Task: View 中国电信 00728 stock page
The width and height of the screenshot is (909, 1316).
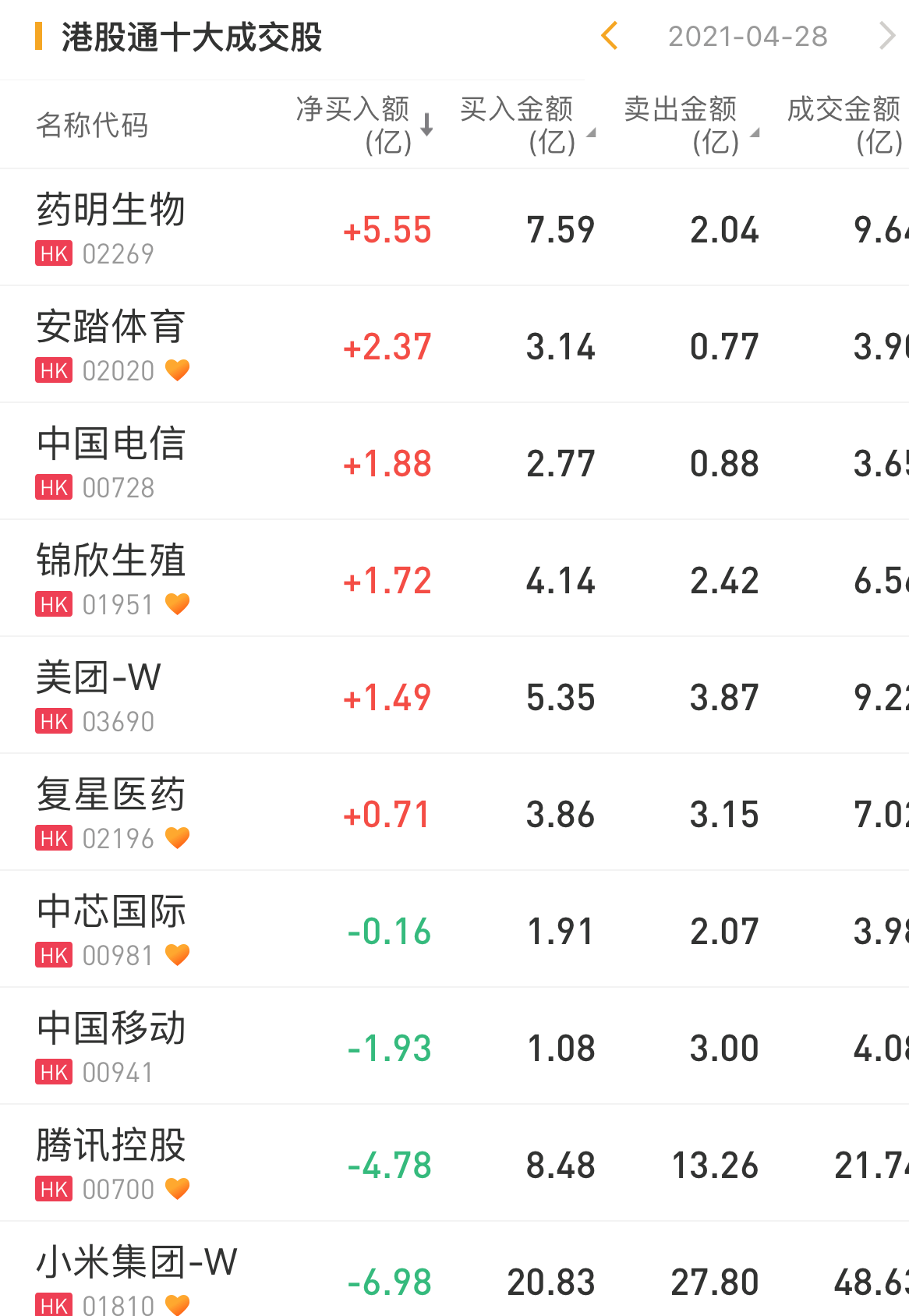Action: point(111,462)
